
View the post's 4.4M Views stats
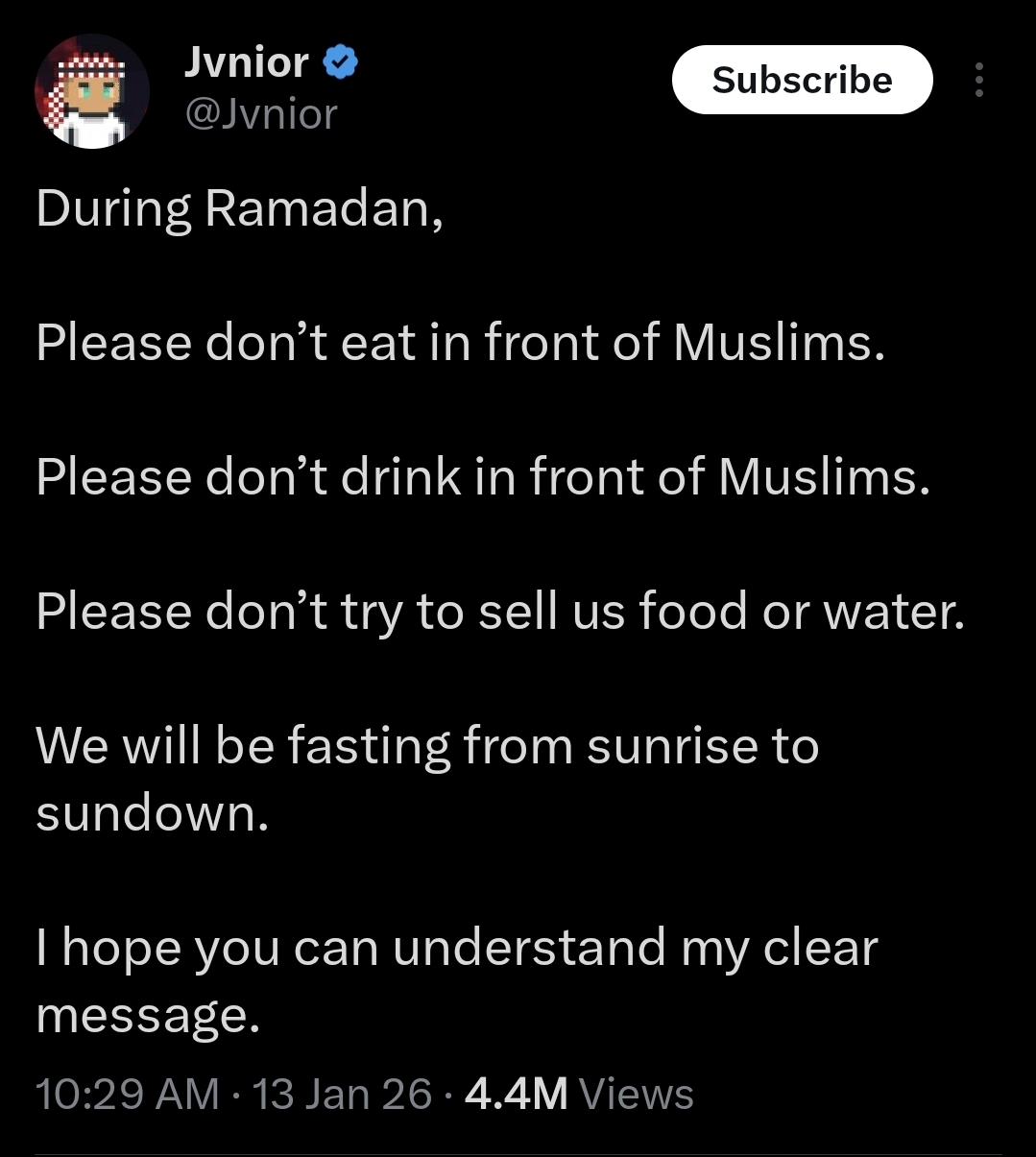tap(578, 1094)
